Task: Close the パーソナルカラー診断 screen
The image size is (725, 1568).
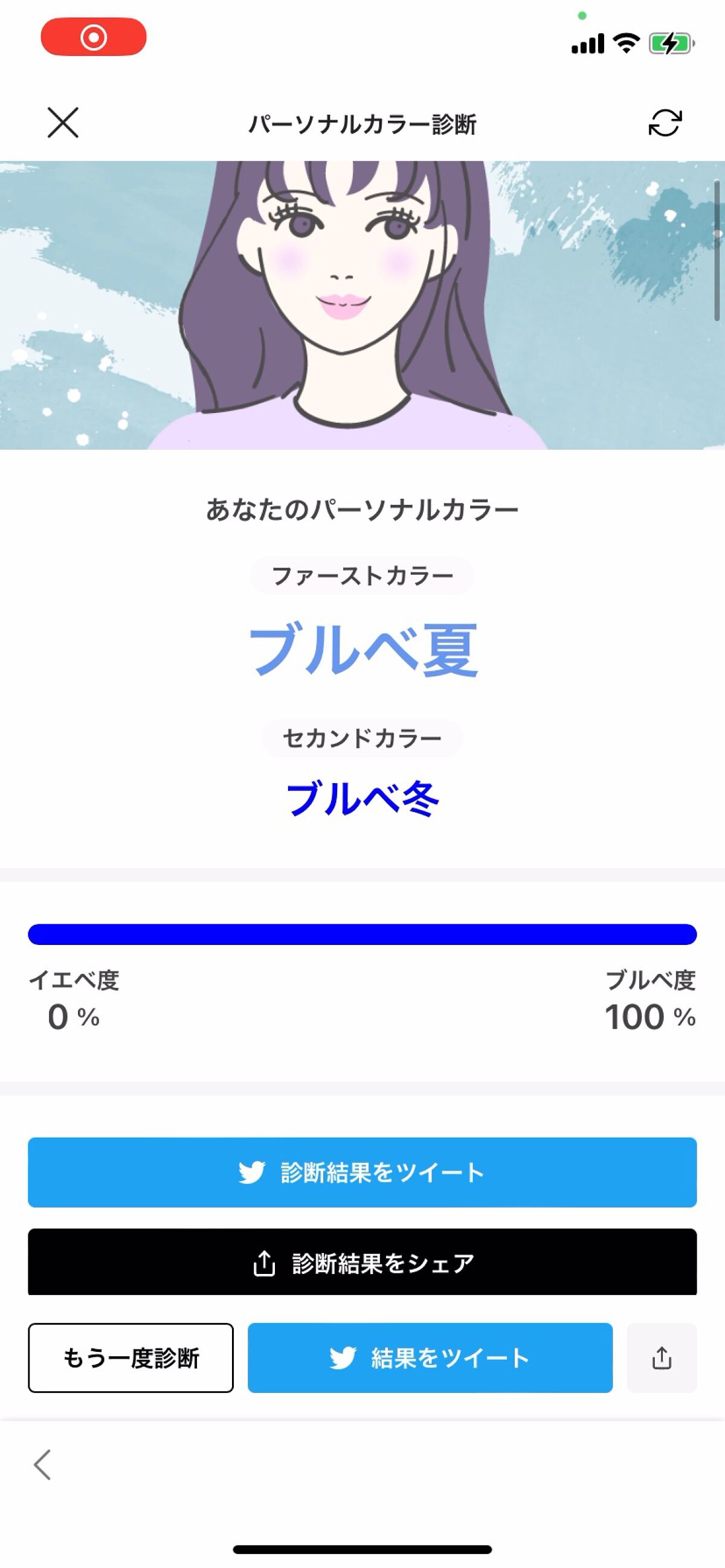Action: click(63, 124)
